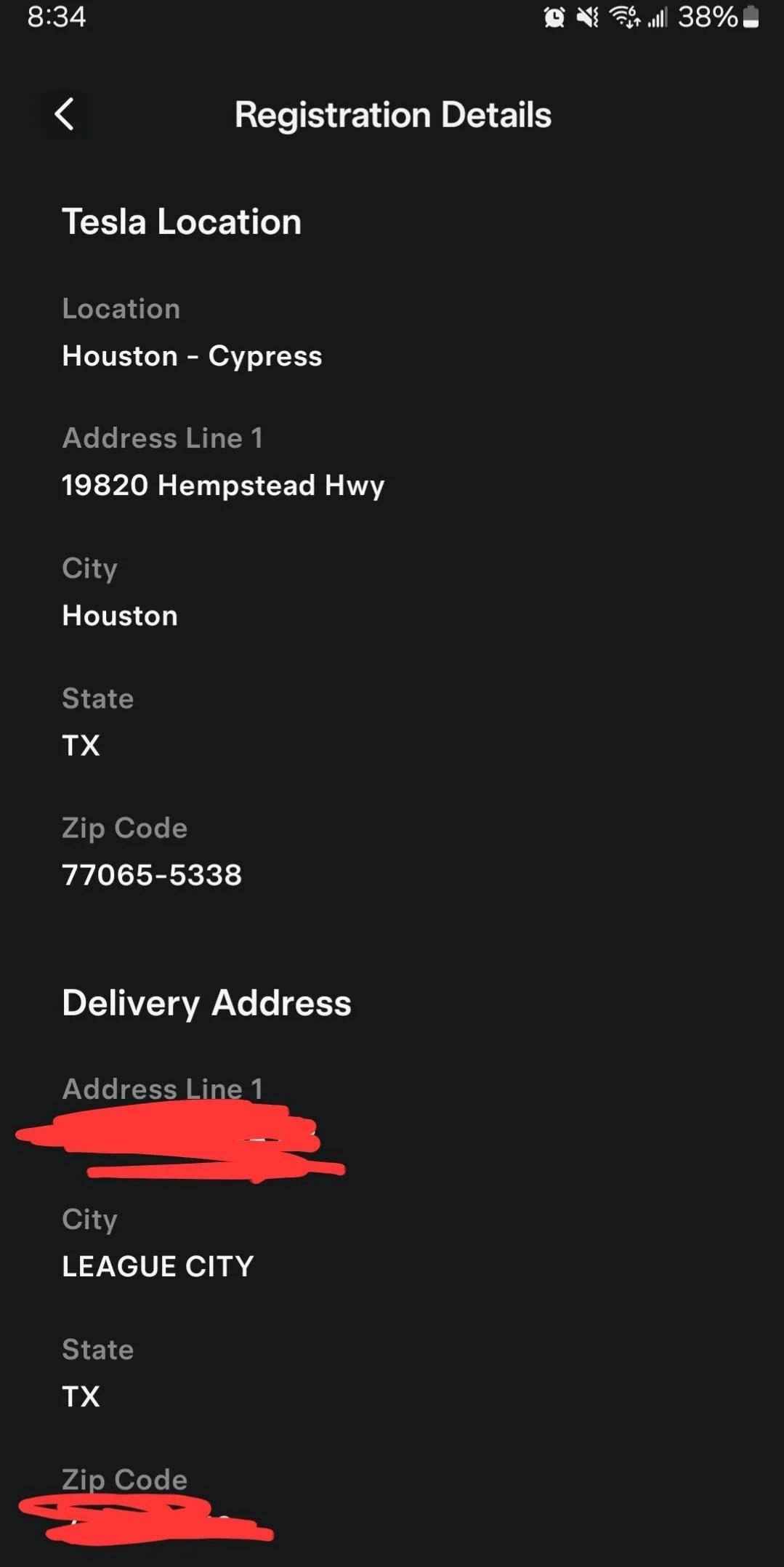Tap the City value showing Houston
This screenshot has width=784, height=1567.
pyautogui.click(x=119, y=615)
